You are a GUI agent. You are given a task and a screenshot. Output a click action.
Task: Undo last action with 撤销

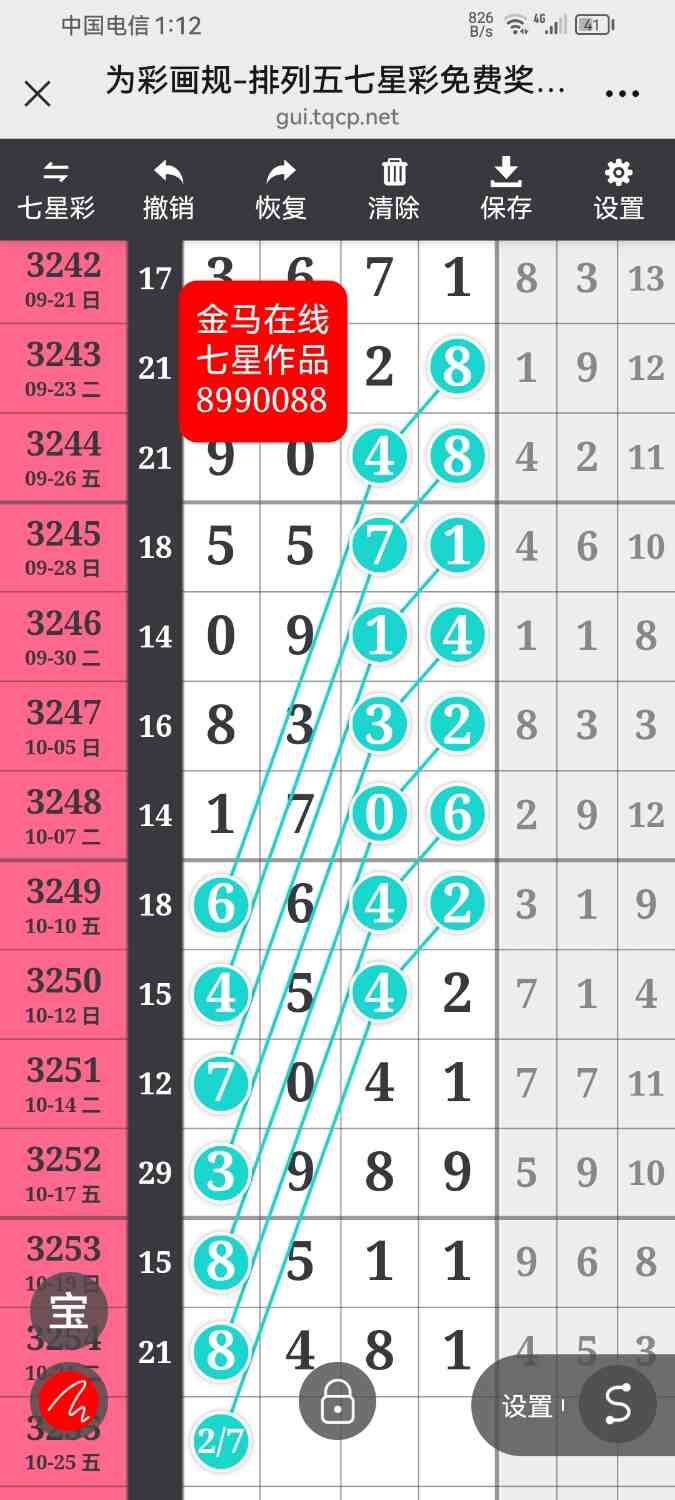click(x=168, y=190)
